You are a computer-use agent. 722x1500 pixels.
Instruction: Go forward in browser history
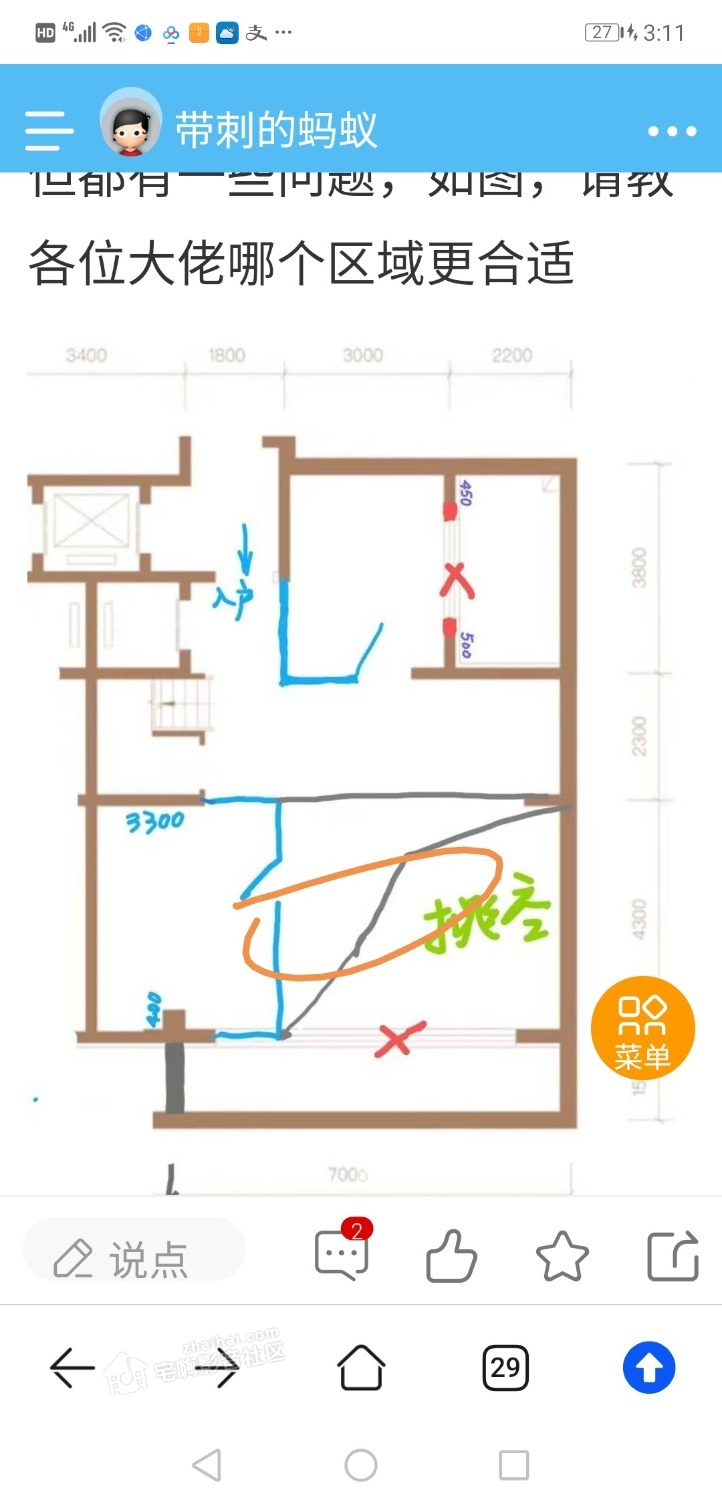coord(217,1367)
